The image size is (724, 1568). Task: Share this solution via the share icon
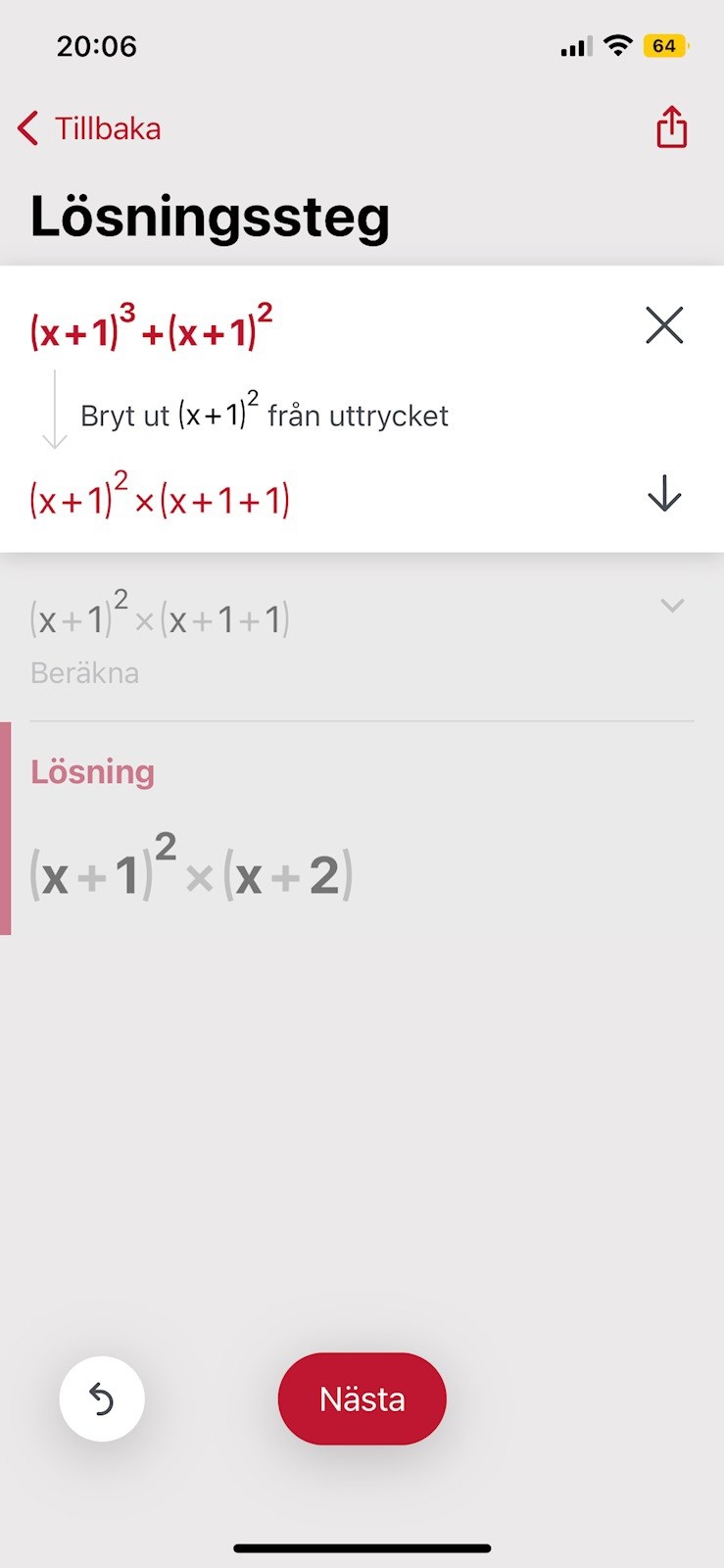coord(672,127)
